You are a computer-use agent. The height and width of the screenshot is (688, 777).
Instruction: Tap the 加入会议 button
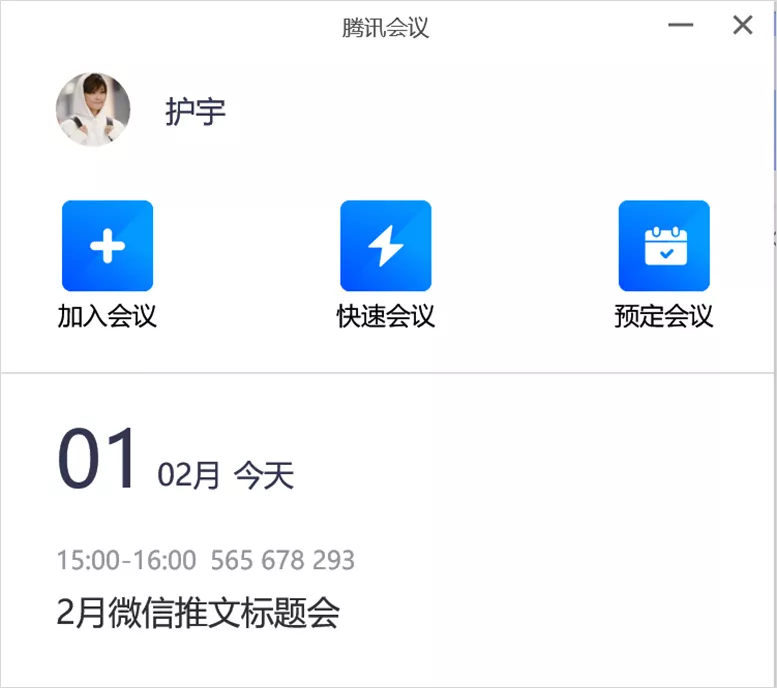[x=107, y=246]
